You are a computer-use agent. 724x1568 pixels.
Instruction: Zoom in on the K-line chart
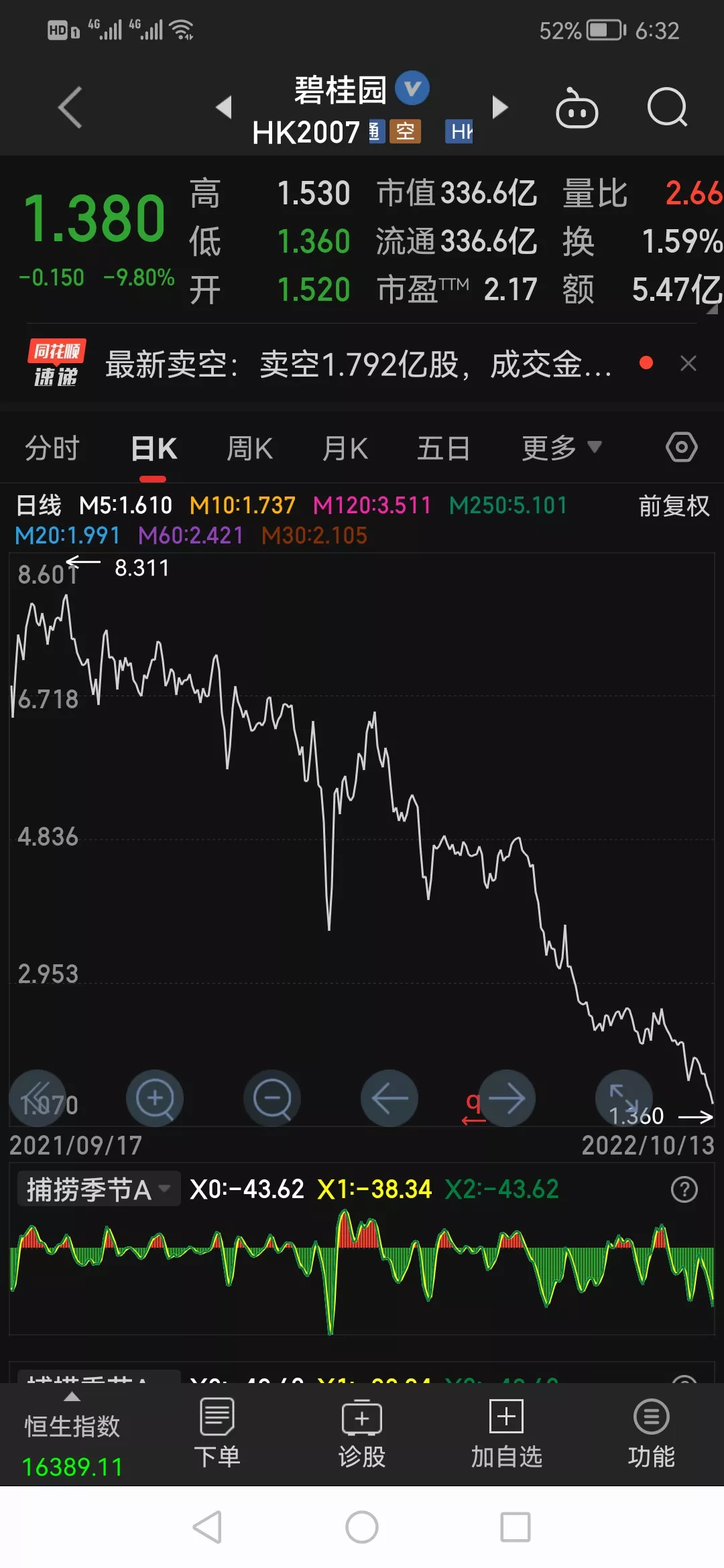click(x=155, y=1098)
